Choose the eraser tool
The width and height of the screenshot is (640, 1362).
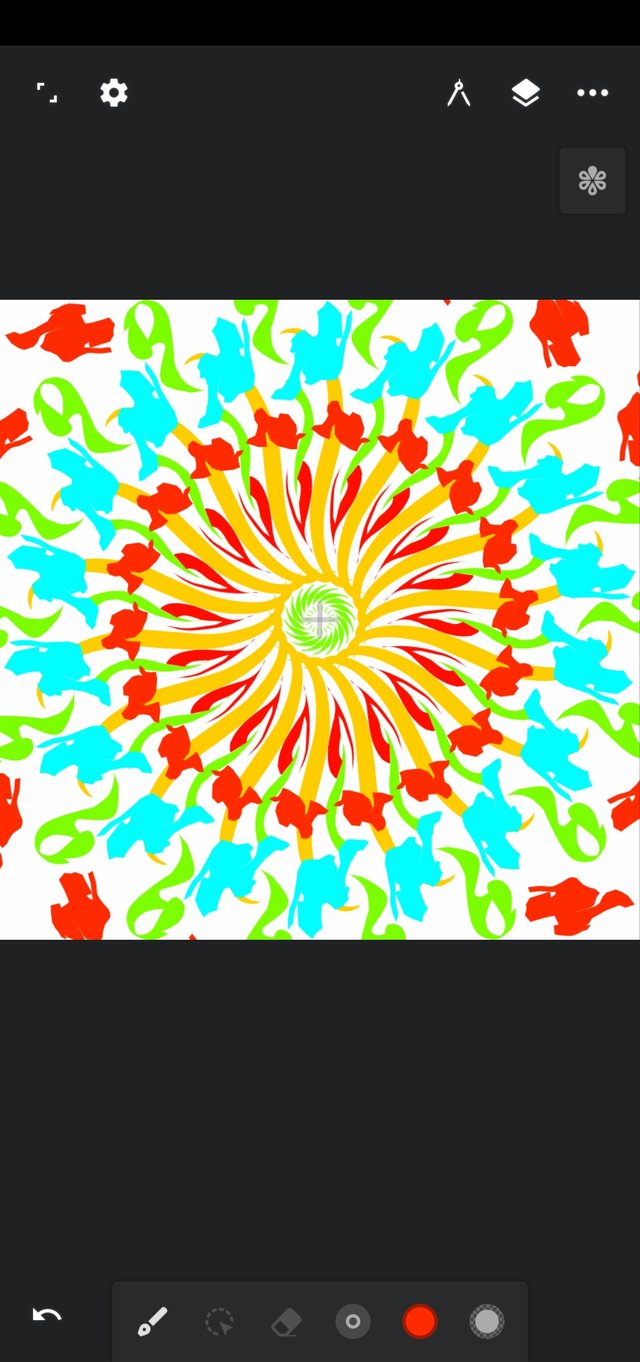[x=286, y=1322]
